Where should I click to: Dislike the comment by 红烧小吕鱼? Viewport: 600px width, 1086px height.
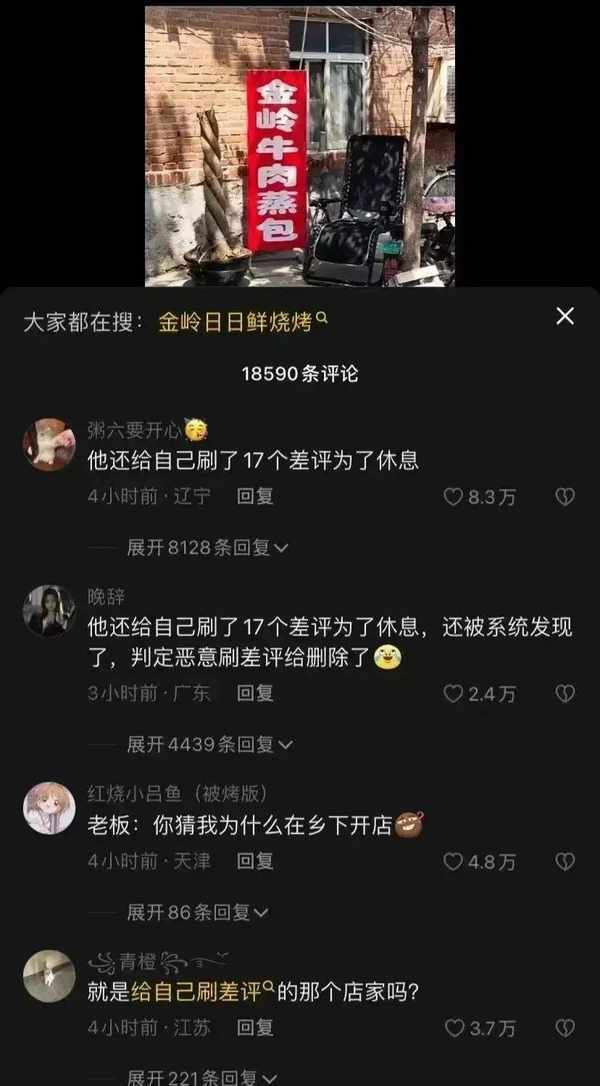565,861
